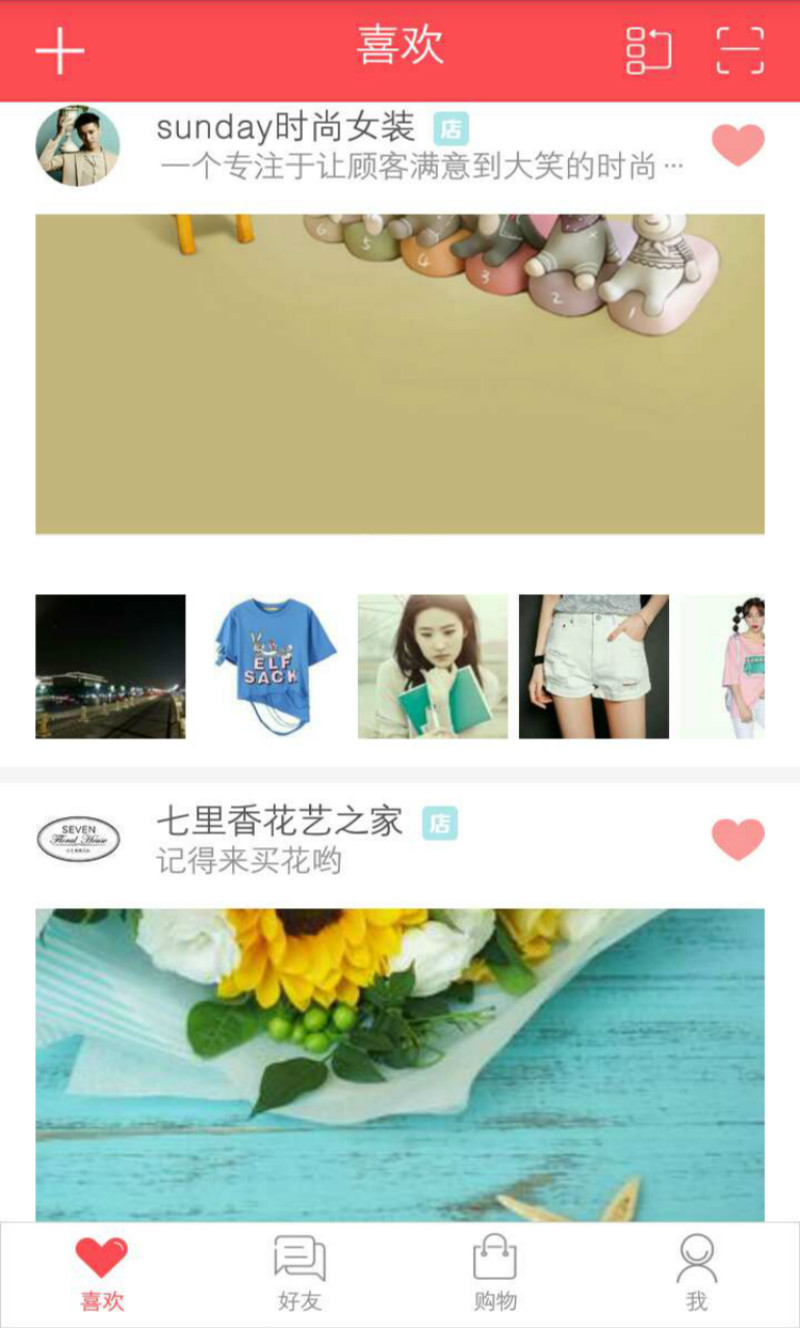Open the 七里香花艺之家 shop logo
The height and width of the screenshot is (1328, 800).
pyautogui.click(x=78, y=839)
